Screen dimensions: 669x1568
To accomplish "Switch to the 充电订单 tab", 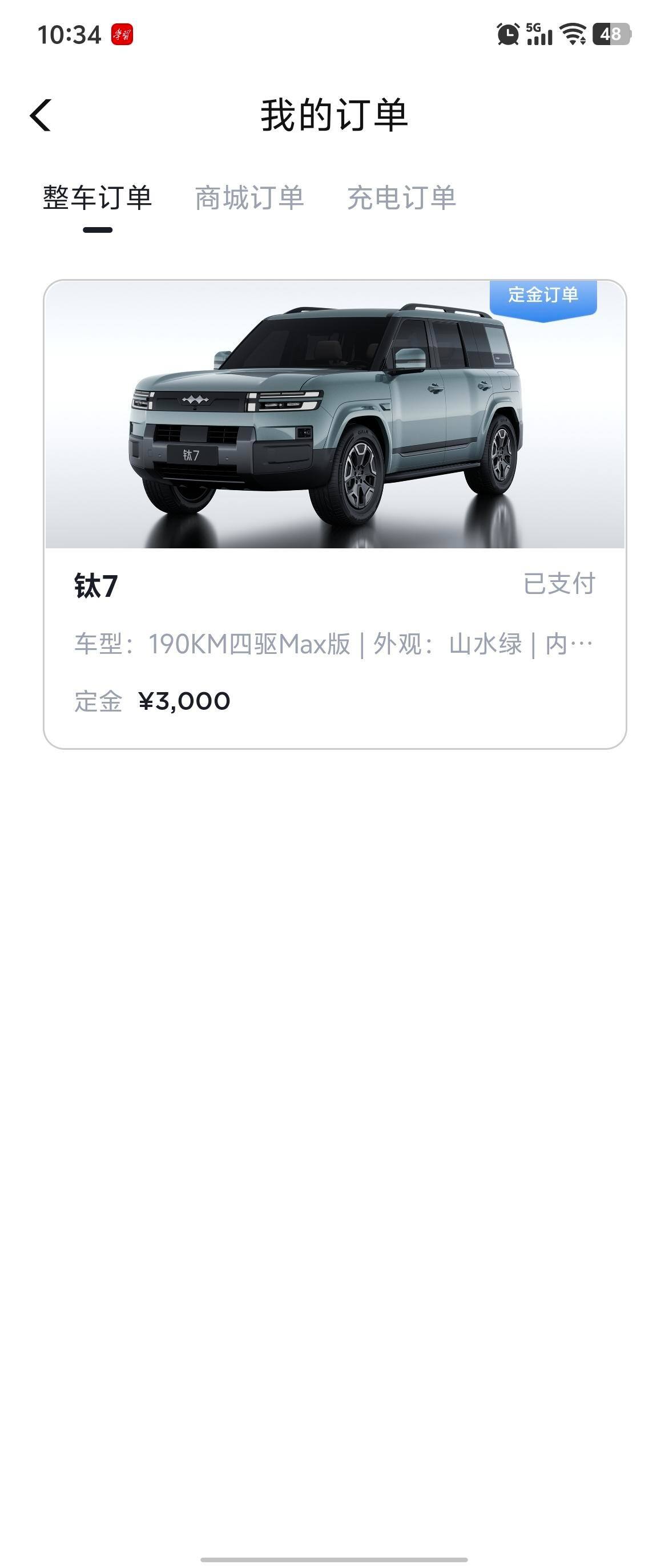I will [401, 199].
